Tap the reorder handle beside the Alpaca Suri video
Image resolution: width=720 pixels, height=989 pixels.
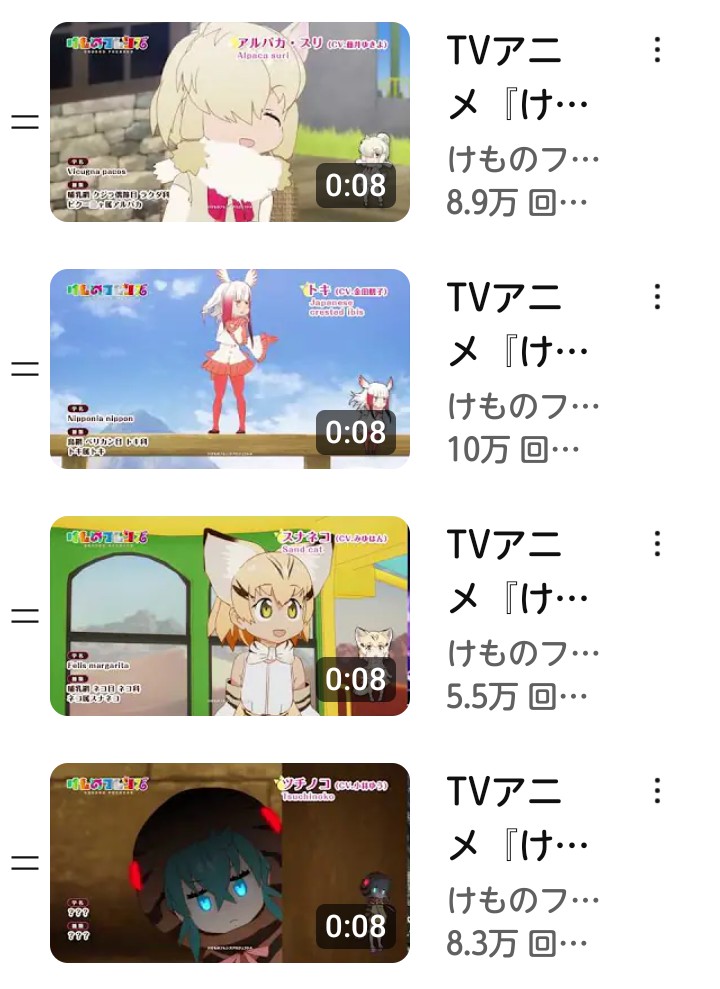point(24,123)
